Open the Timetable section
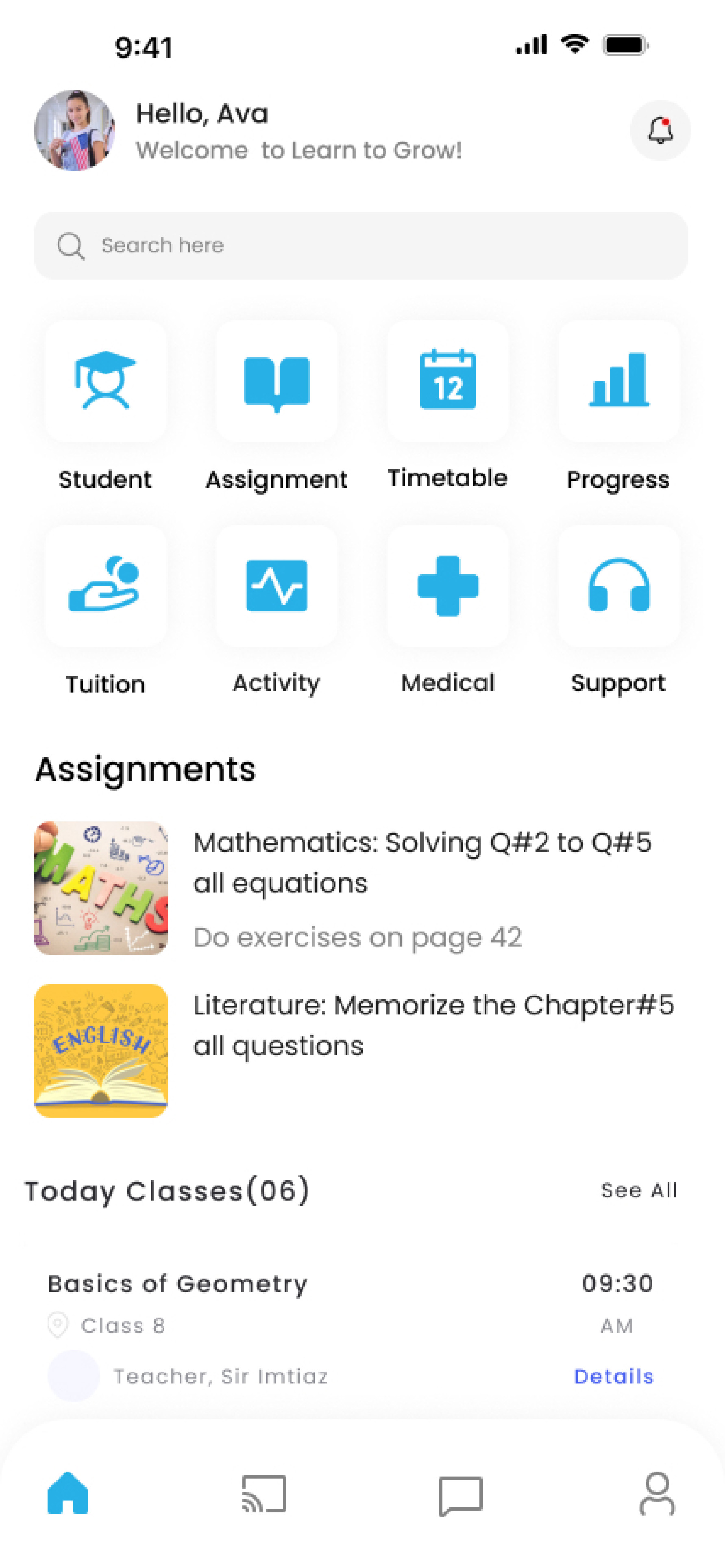Viewport: 725px width, 1568px height. 447,382
